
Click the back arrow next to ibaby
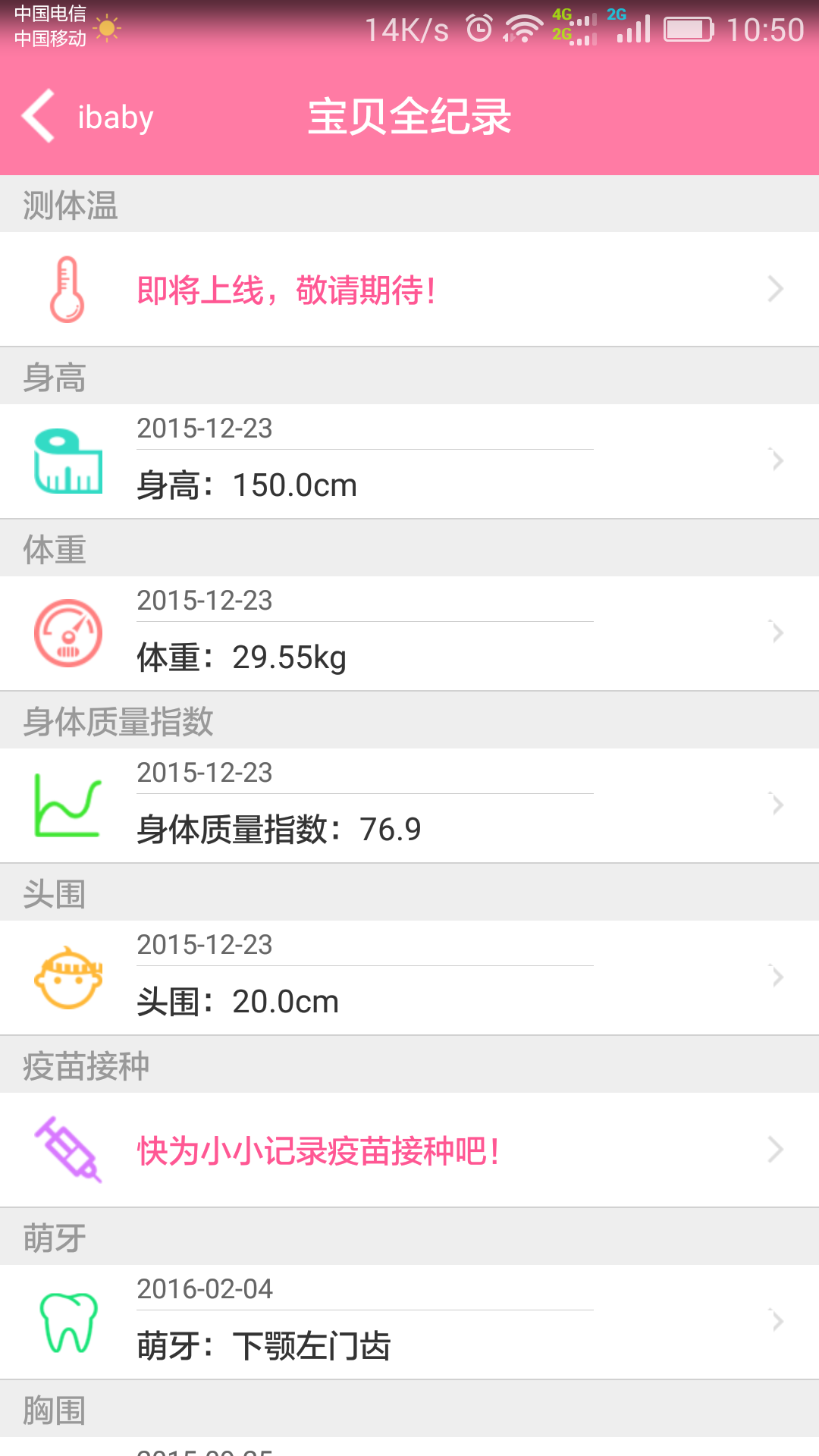36,116
